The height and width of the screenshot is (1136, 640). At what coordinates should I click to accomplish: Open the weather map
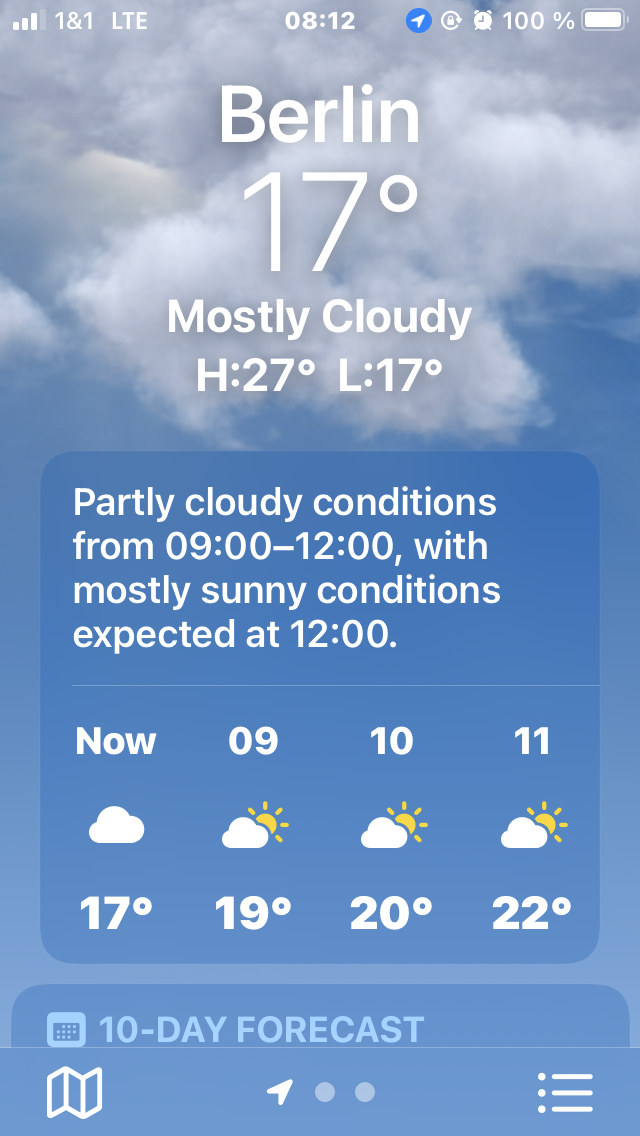coord(74,1092)
